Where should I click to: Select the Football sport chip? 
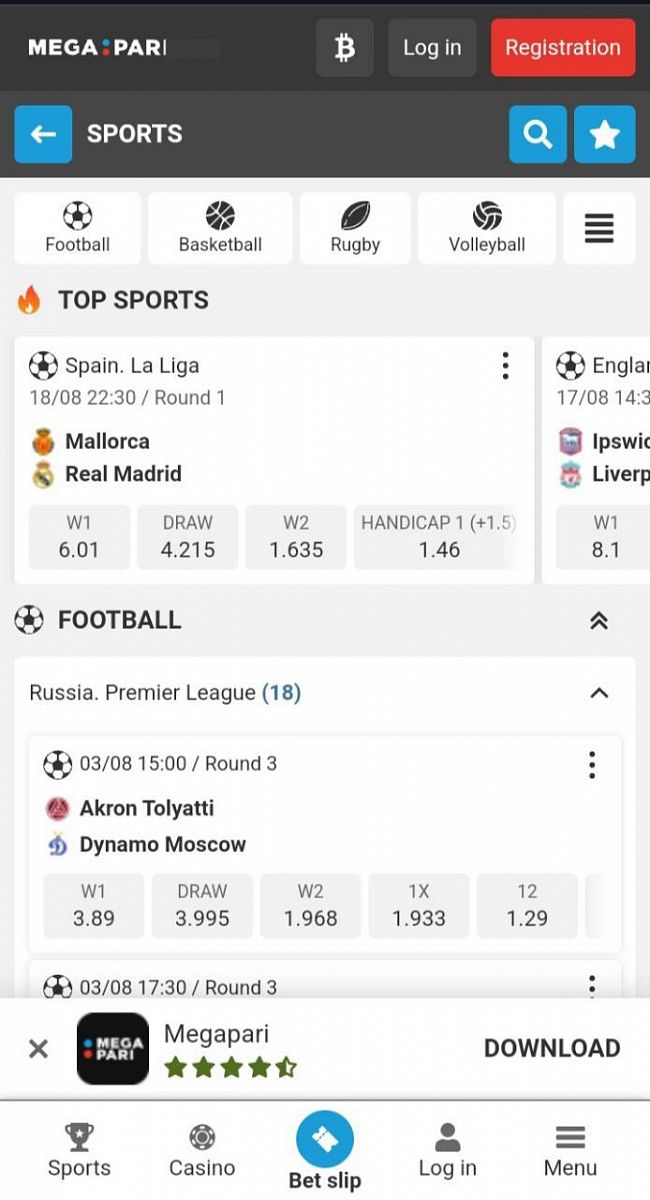coord(77,228)
